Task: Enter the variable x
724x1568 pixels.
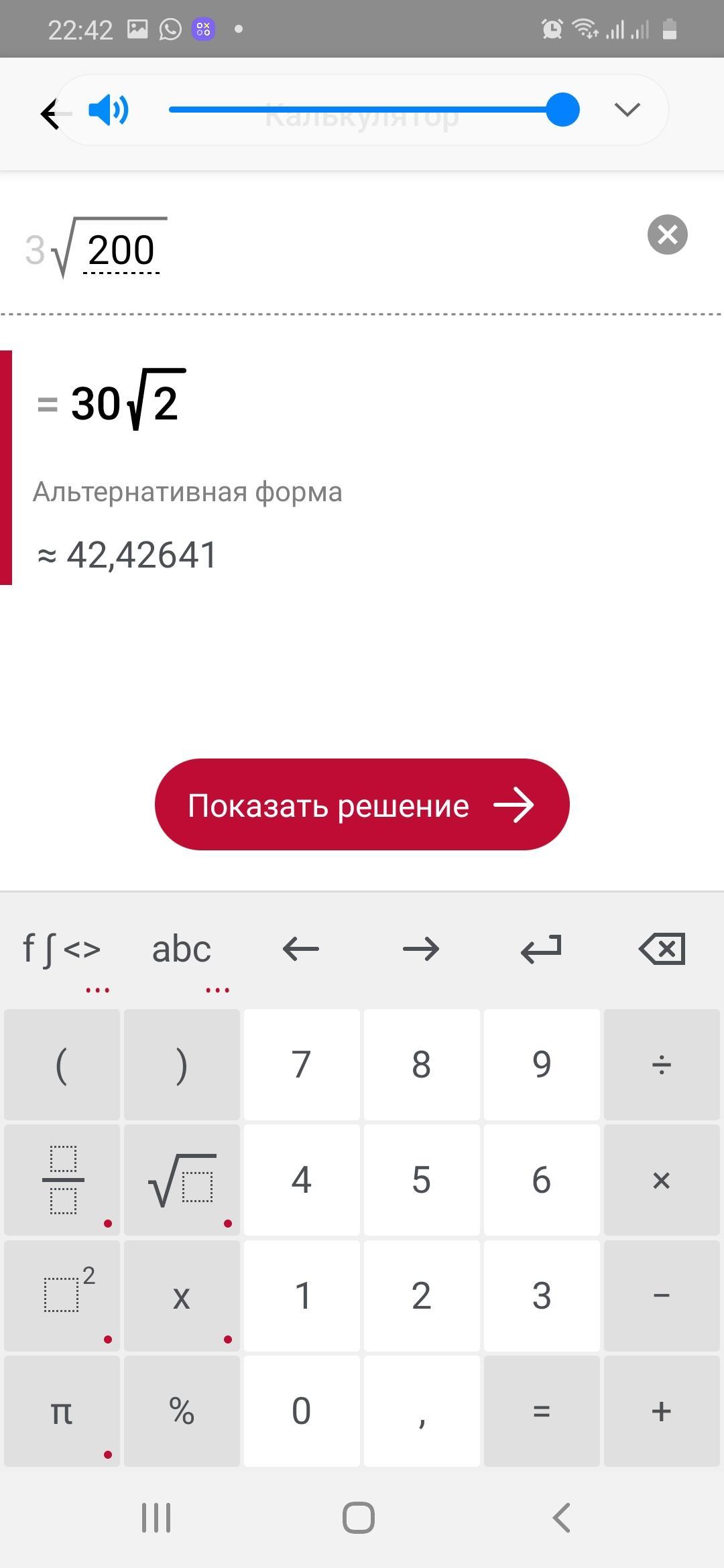Action: click(x=182, y=1295)
